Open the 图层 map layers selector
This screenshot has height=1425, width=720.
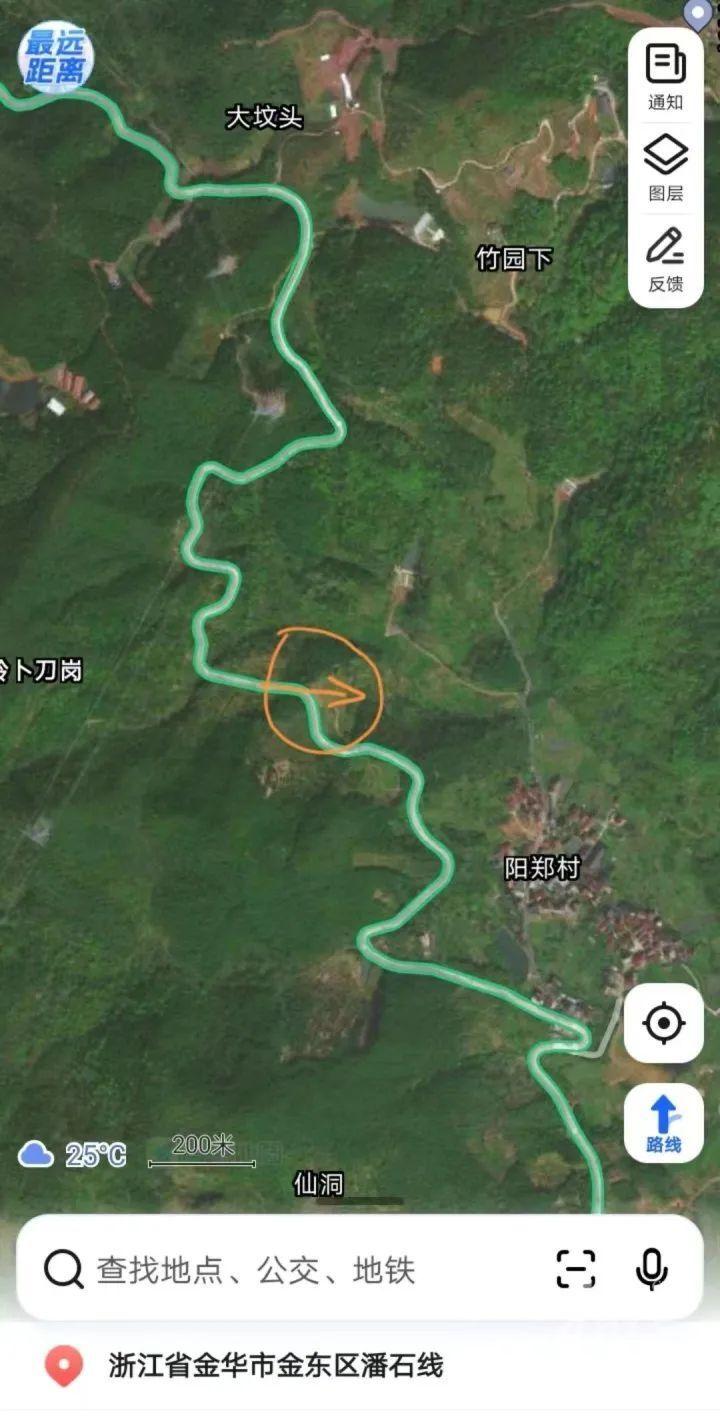point(663,165)
